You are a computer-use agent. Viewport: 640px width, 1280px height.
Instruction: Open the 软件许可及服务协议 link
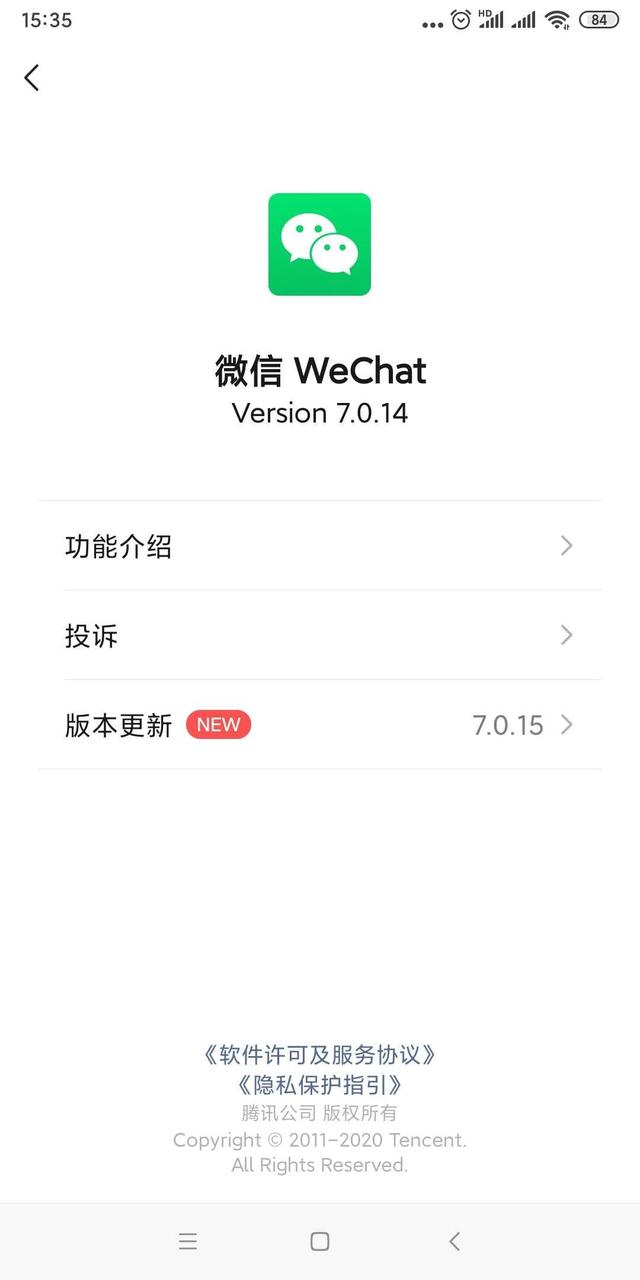coord(320,1054)
